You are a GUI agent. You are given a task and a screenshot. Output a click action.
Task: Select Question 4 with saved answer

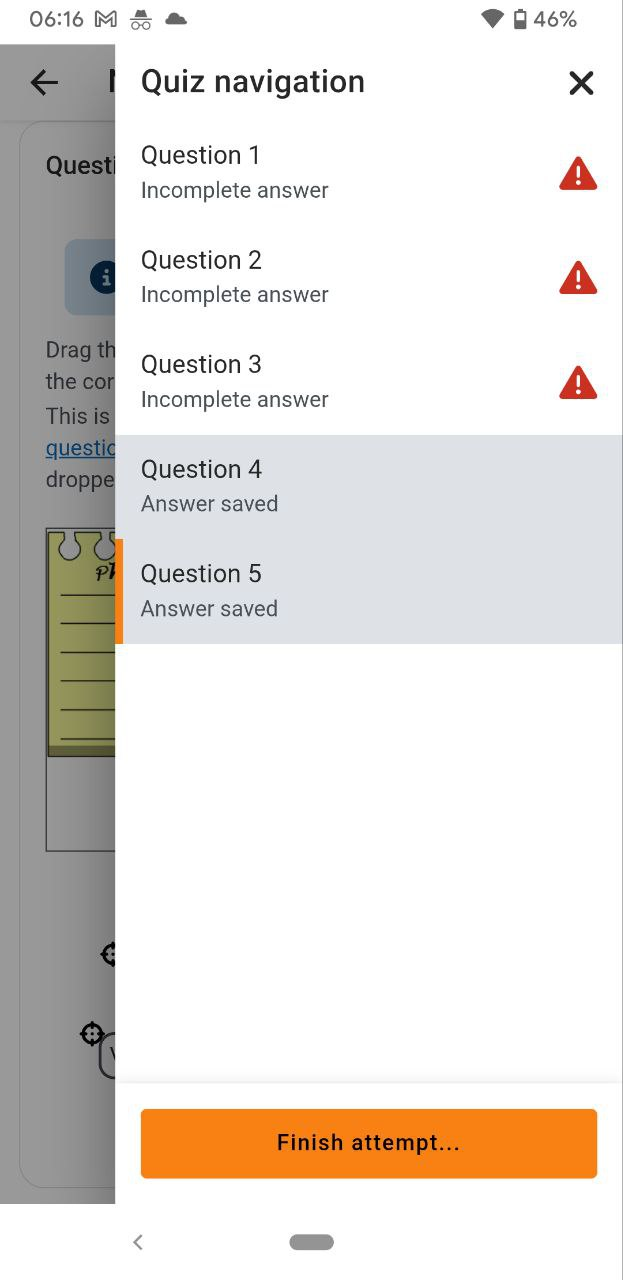pos(368,487)
